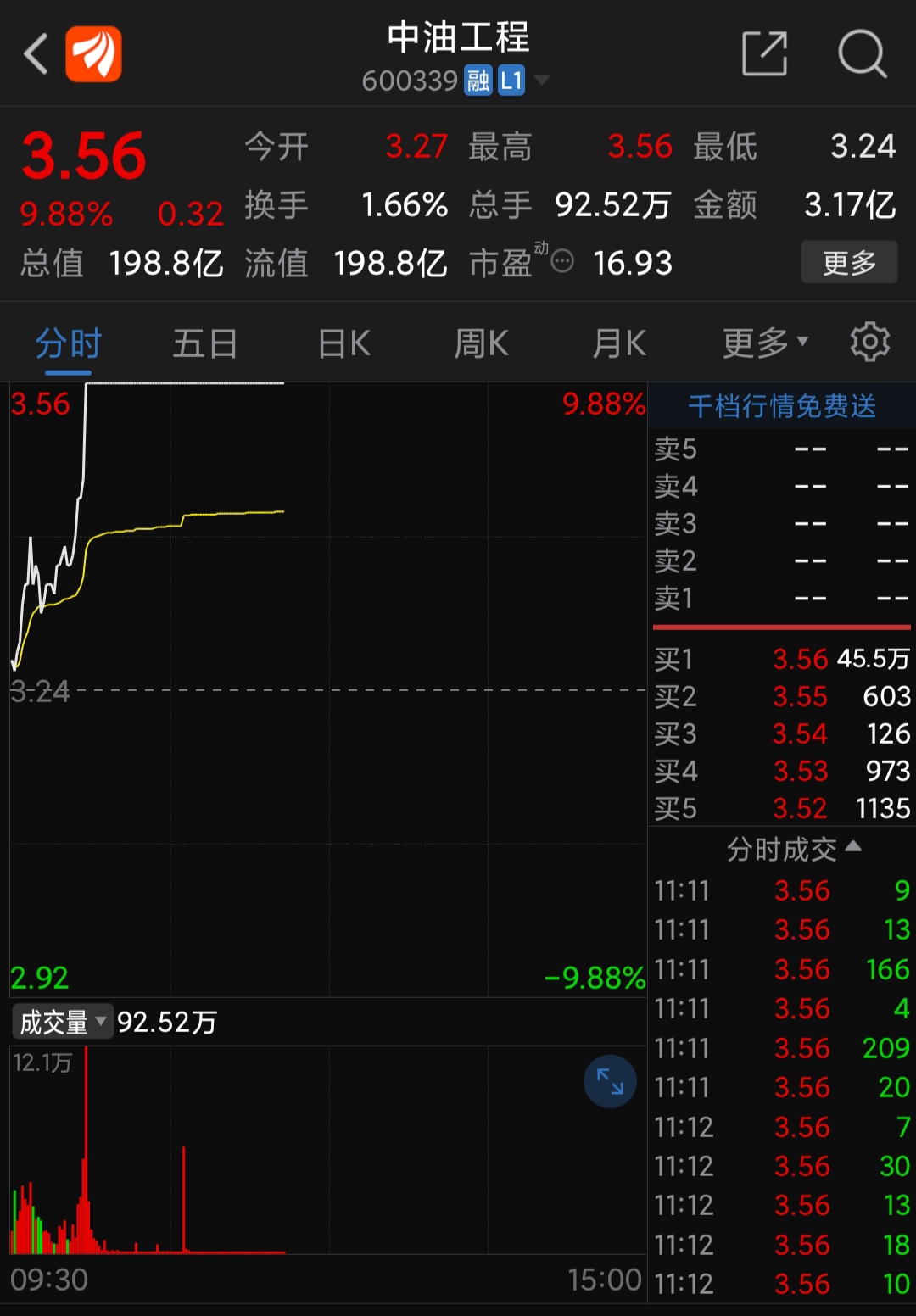Click the East Money app logo
This screenshot has height=1316, width=916.
coord(95,53)
